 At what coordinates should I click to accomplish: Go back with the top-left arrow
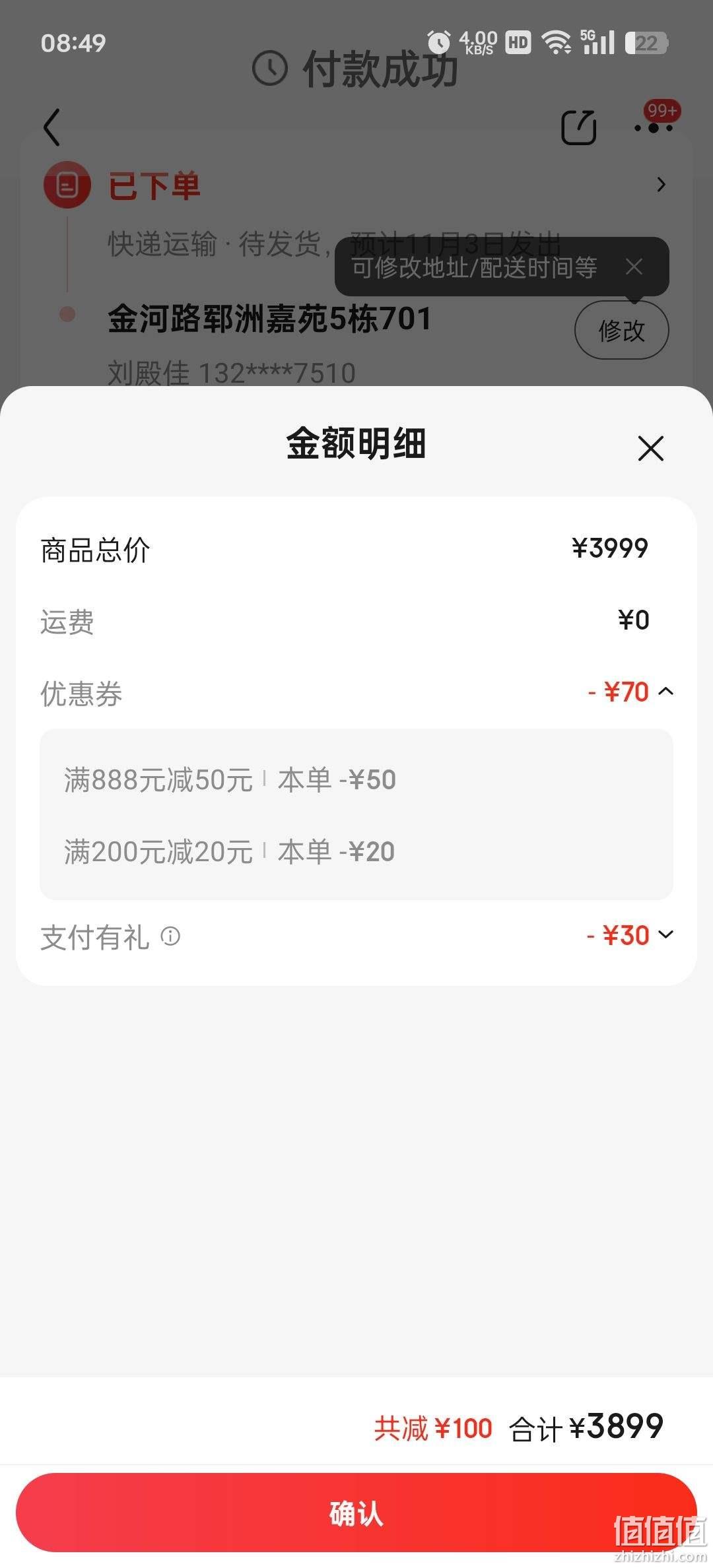click(51, 127)
